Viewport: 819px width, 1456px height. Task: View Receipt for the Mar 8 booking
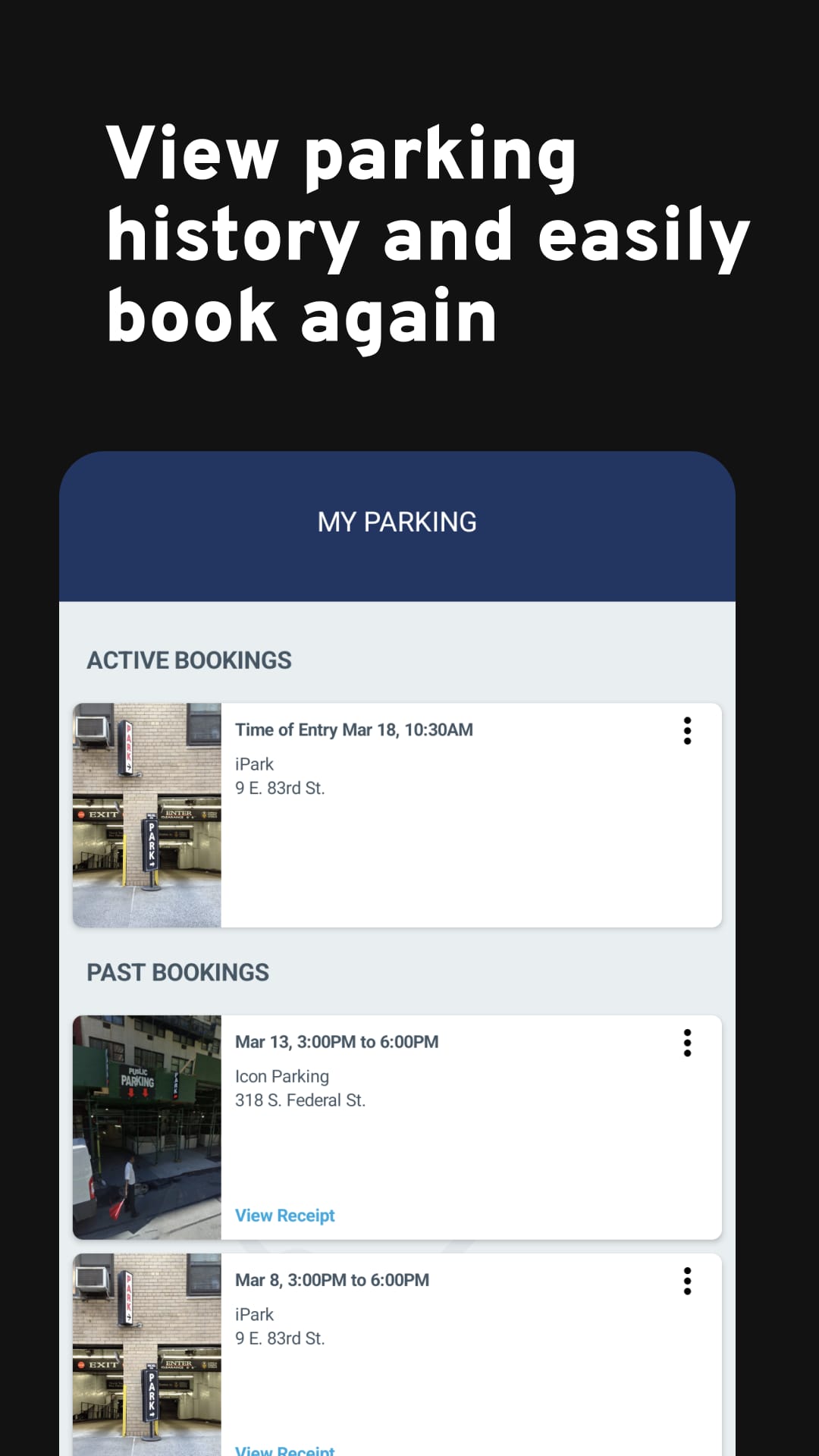pyautogui.click(x=284, y=1448)
